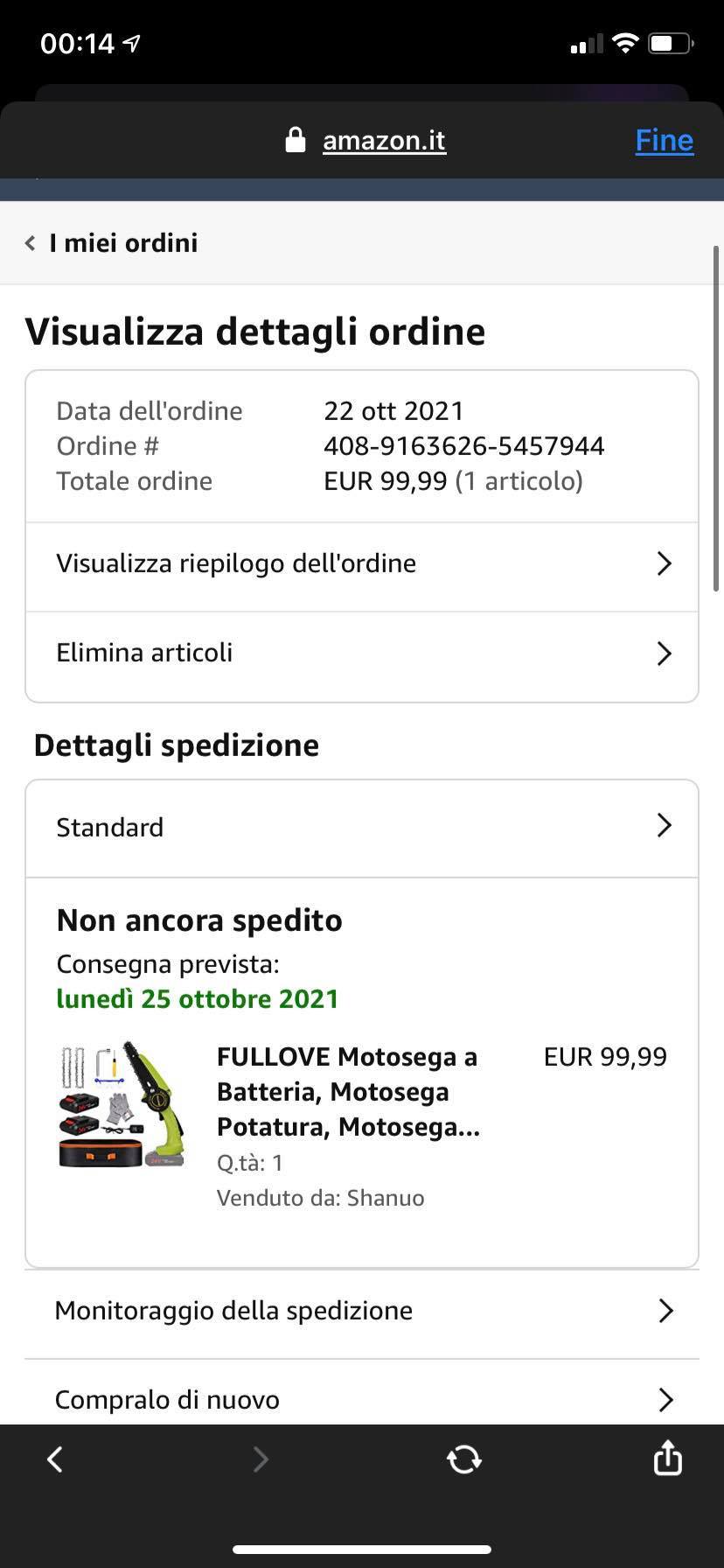
Task: Open the Standard shipping option
Action: click(362, 827)
